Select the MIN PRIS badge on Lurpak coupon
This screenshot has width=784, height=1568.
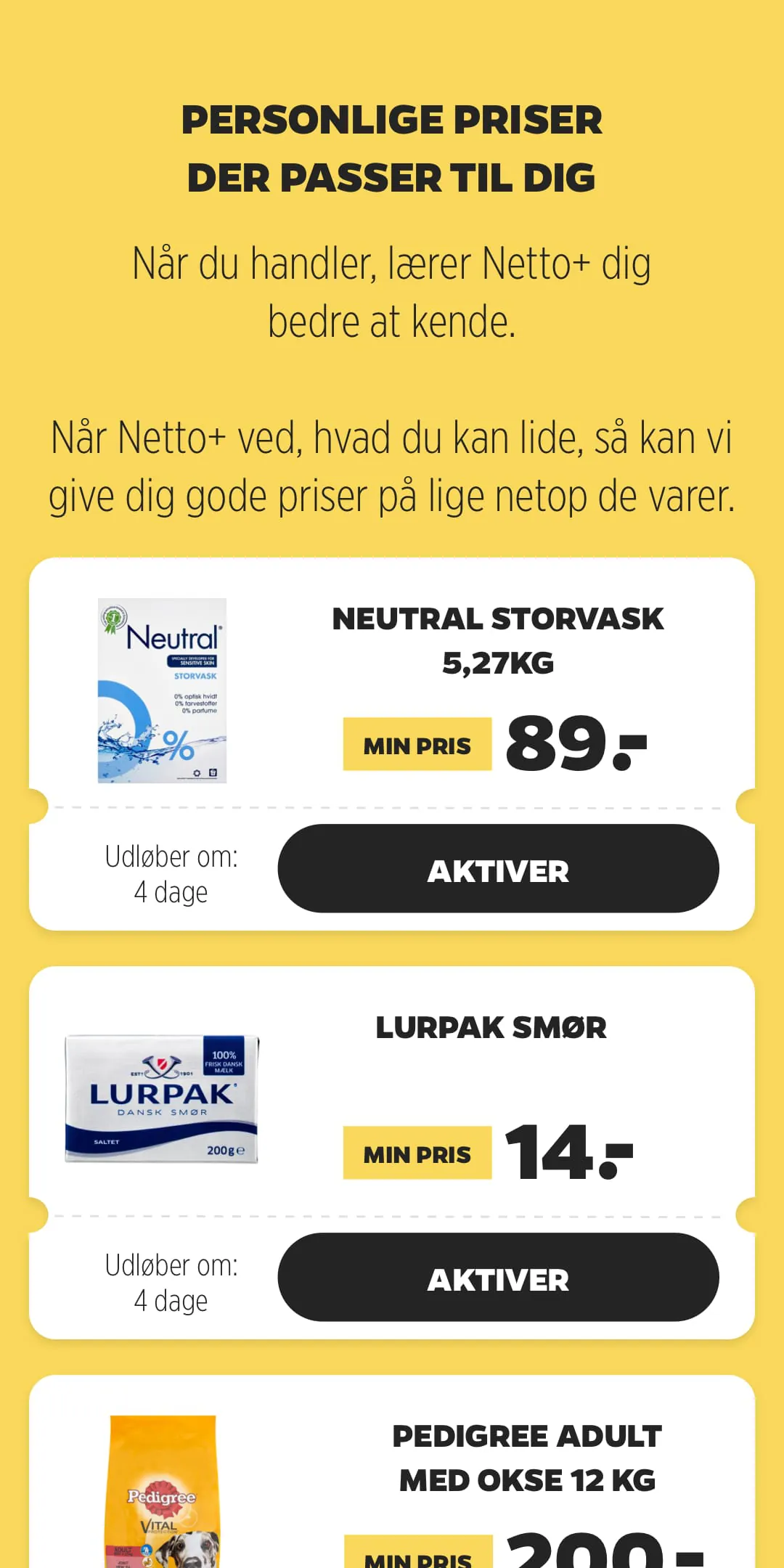[417, 1153]
